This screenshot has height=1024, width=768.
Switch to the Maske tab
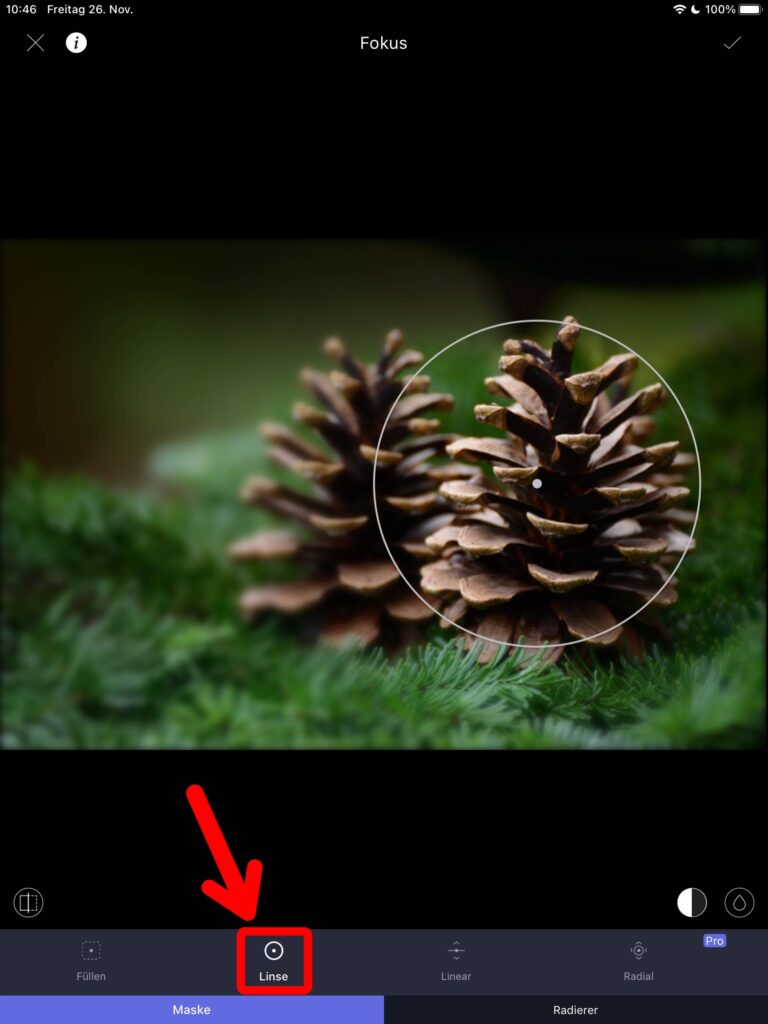click(191, 1010)
